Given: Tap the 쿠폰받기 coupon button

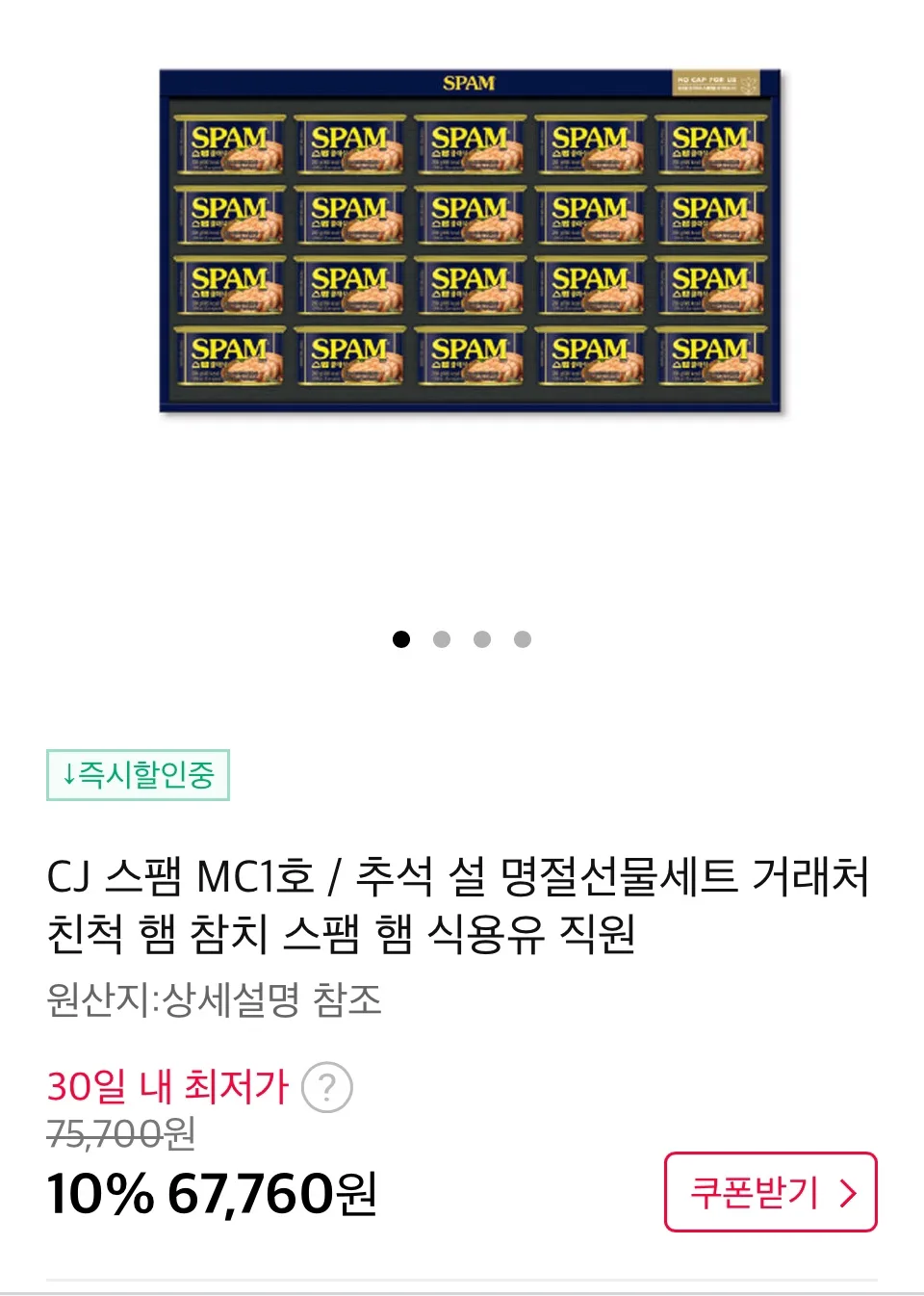Looking at the screenshot, I should click(x=770, y=1192).
